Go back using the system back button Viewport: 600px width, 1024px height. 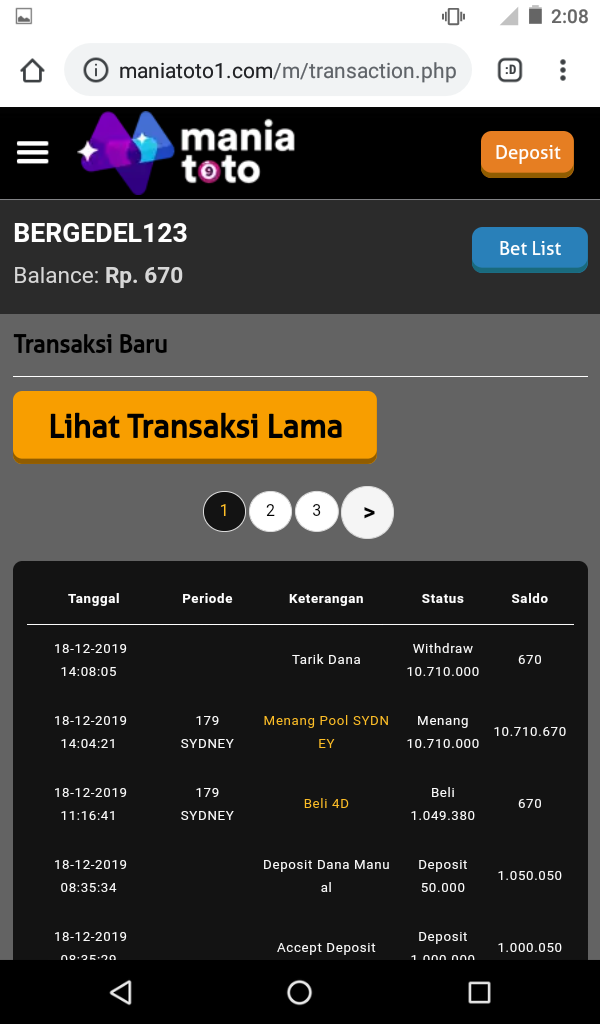[x=121, y=992]
